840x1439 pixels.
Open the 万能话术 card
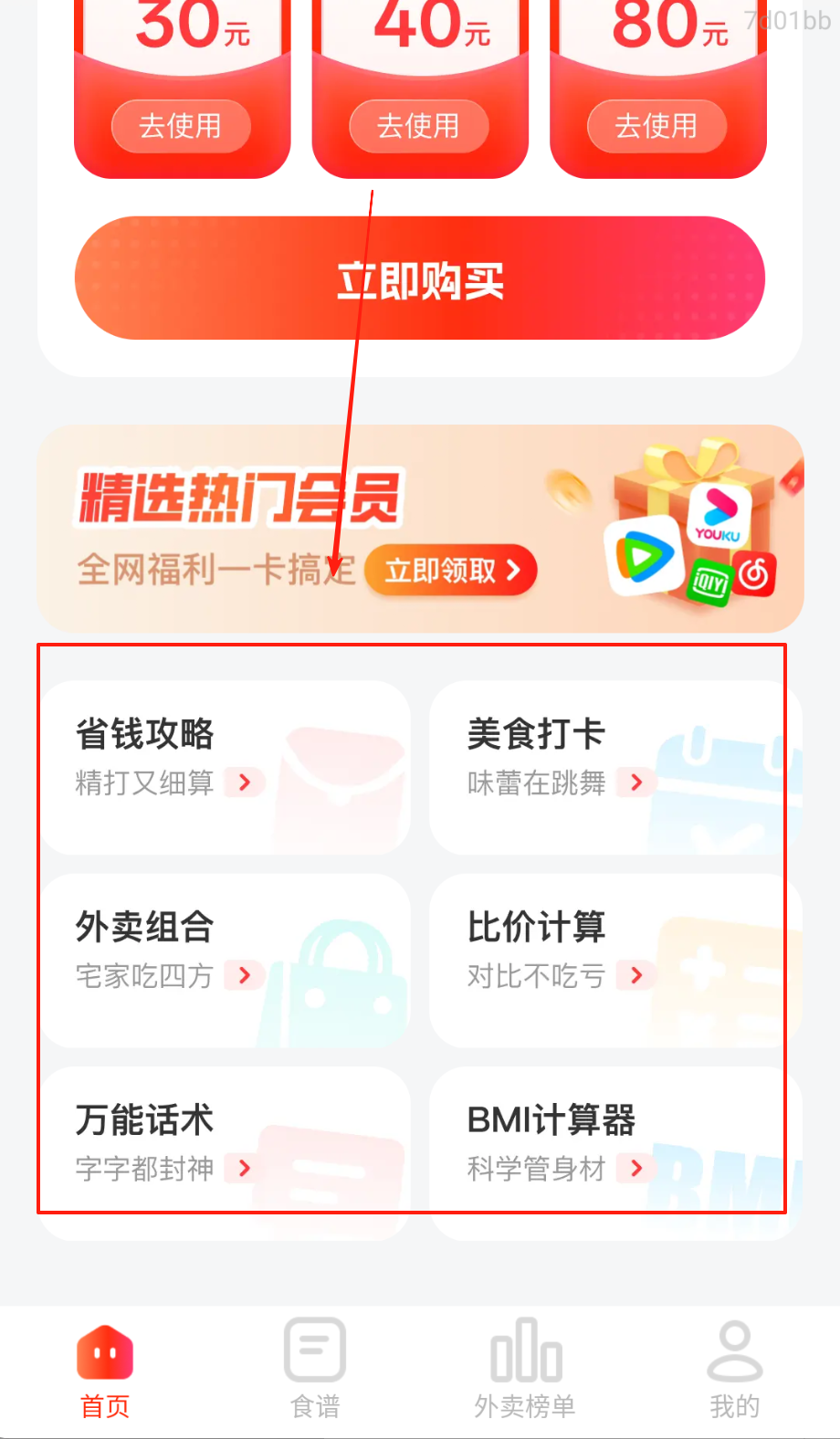click(226, 1150)
